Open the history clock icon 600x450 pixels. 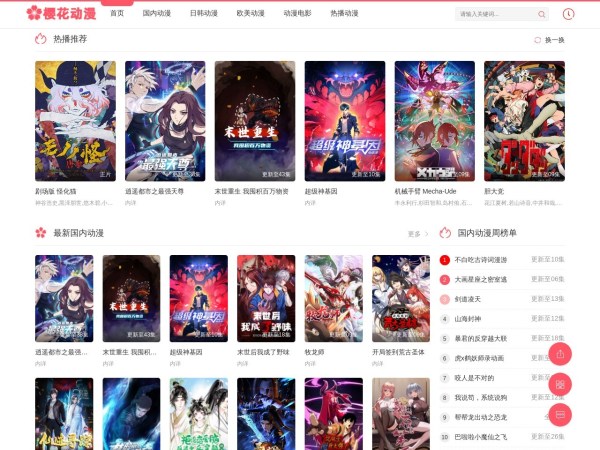[x=569, y=14]
